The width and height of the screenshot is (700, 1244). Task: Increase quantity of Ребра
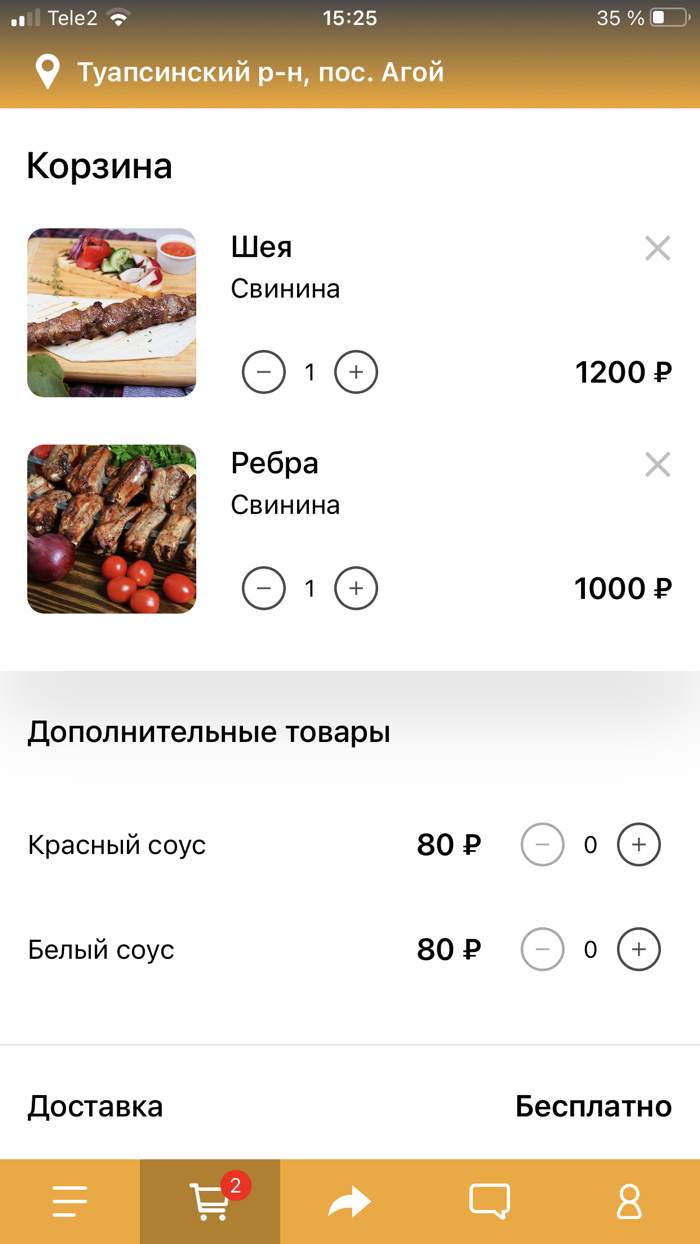pyautogui.click(x=356, y=588)
